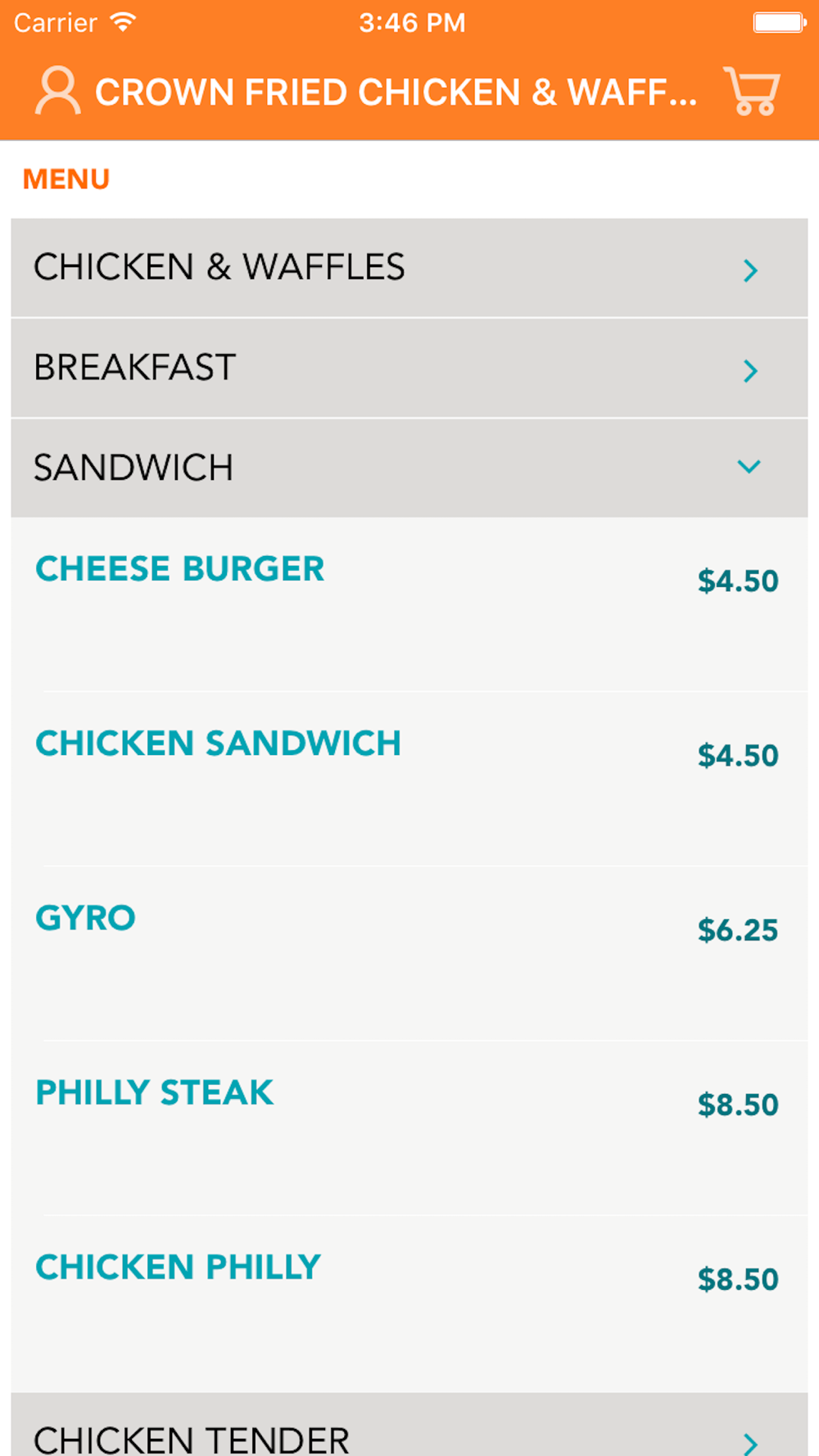Pick the Philly Steak item
The height and width of the screenshot is (1456, 819).
tap(409, 1128)
